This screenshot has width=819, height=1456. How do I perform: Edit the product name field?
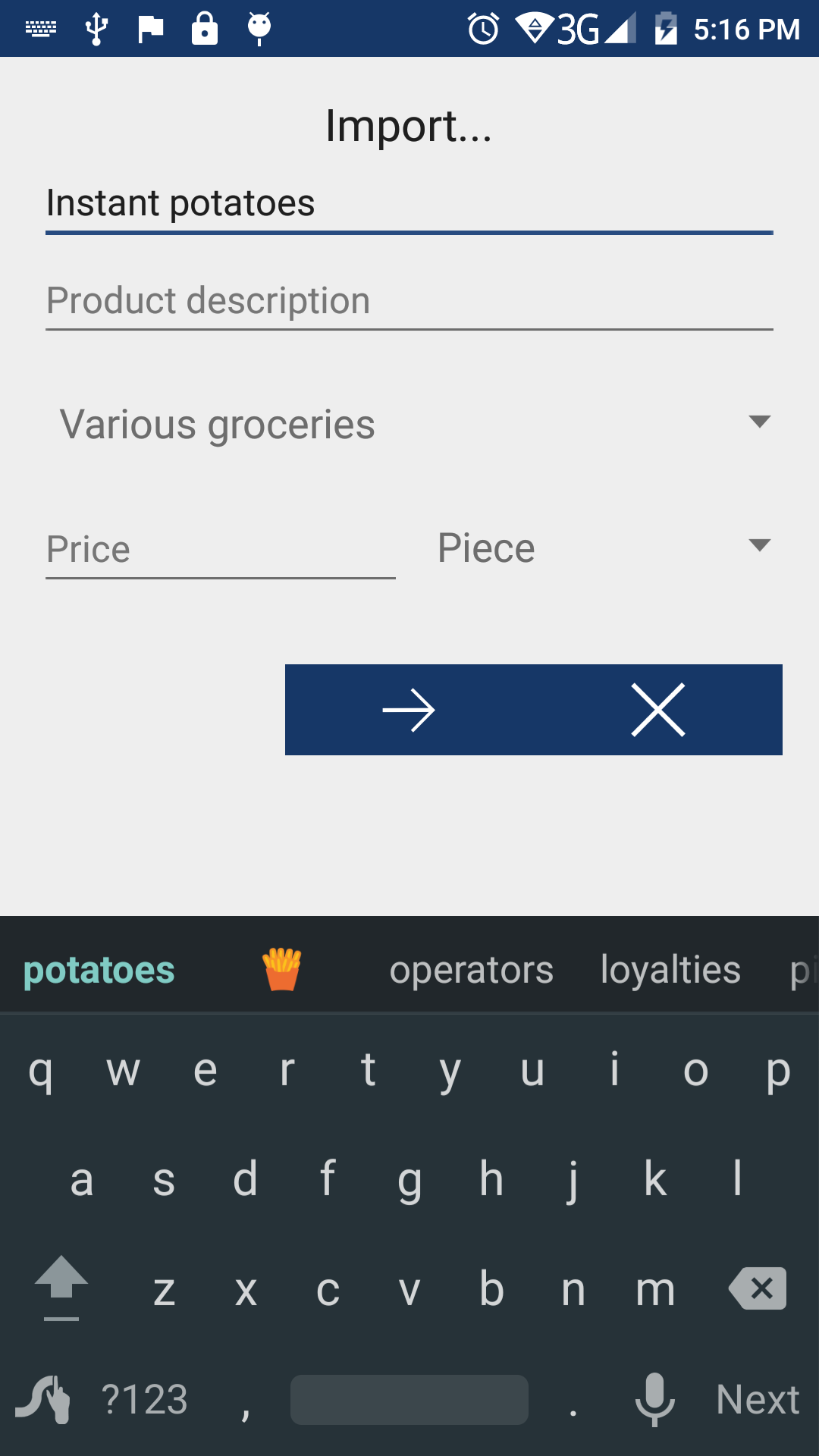[409, 203]
